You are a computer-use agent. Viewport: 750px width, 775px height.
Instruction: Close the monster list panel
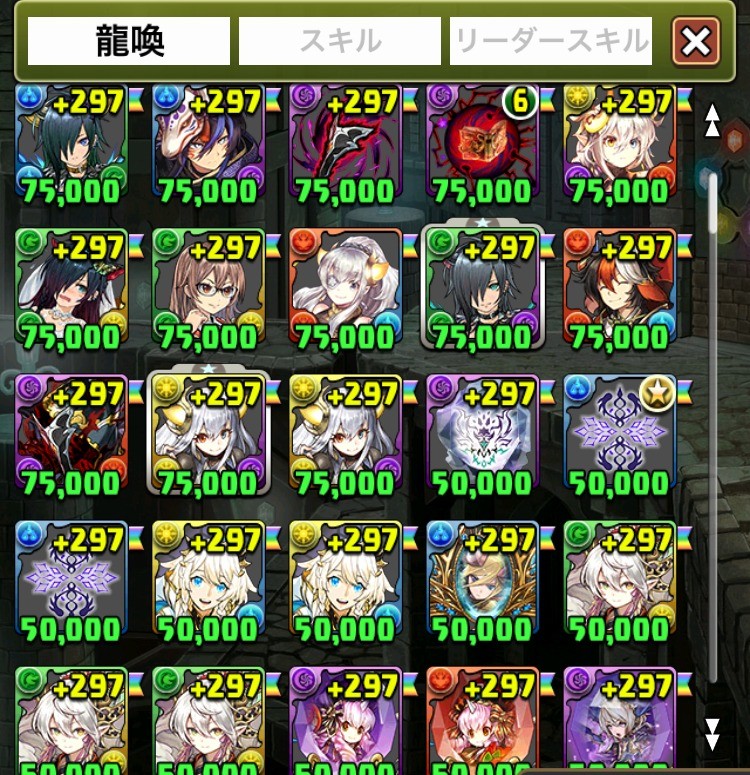(696, 42)
